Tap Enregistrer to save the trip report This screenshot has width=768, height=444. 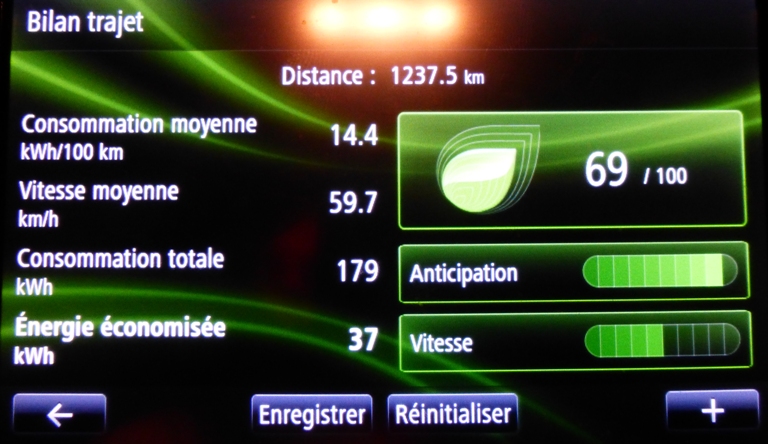tap(312, 415)
